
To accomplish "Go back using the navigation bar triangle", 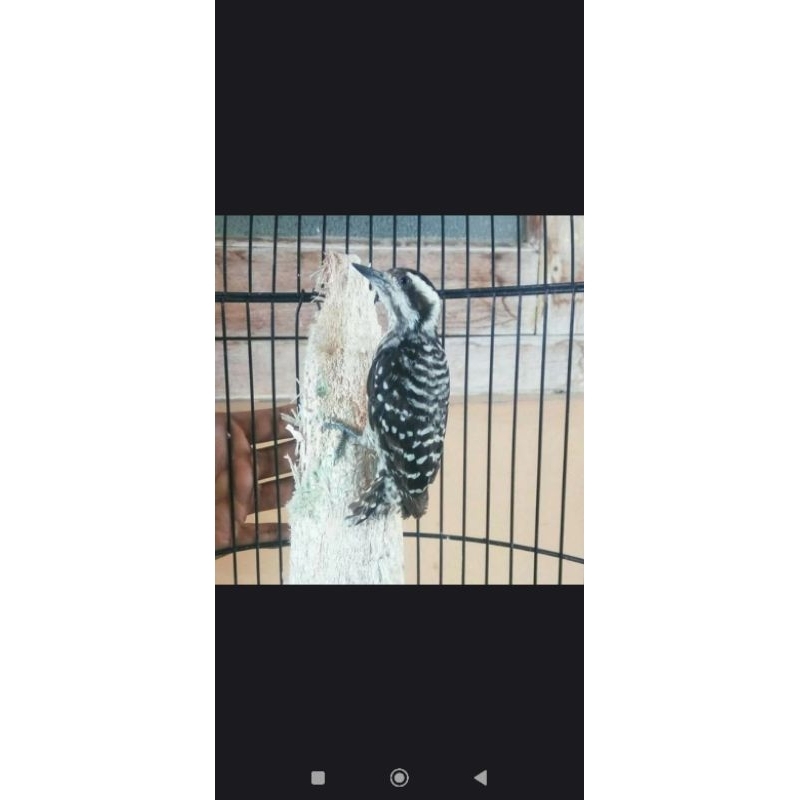I will [x=480, y=777].
